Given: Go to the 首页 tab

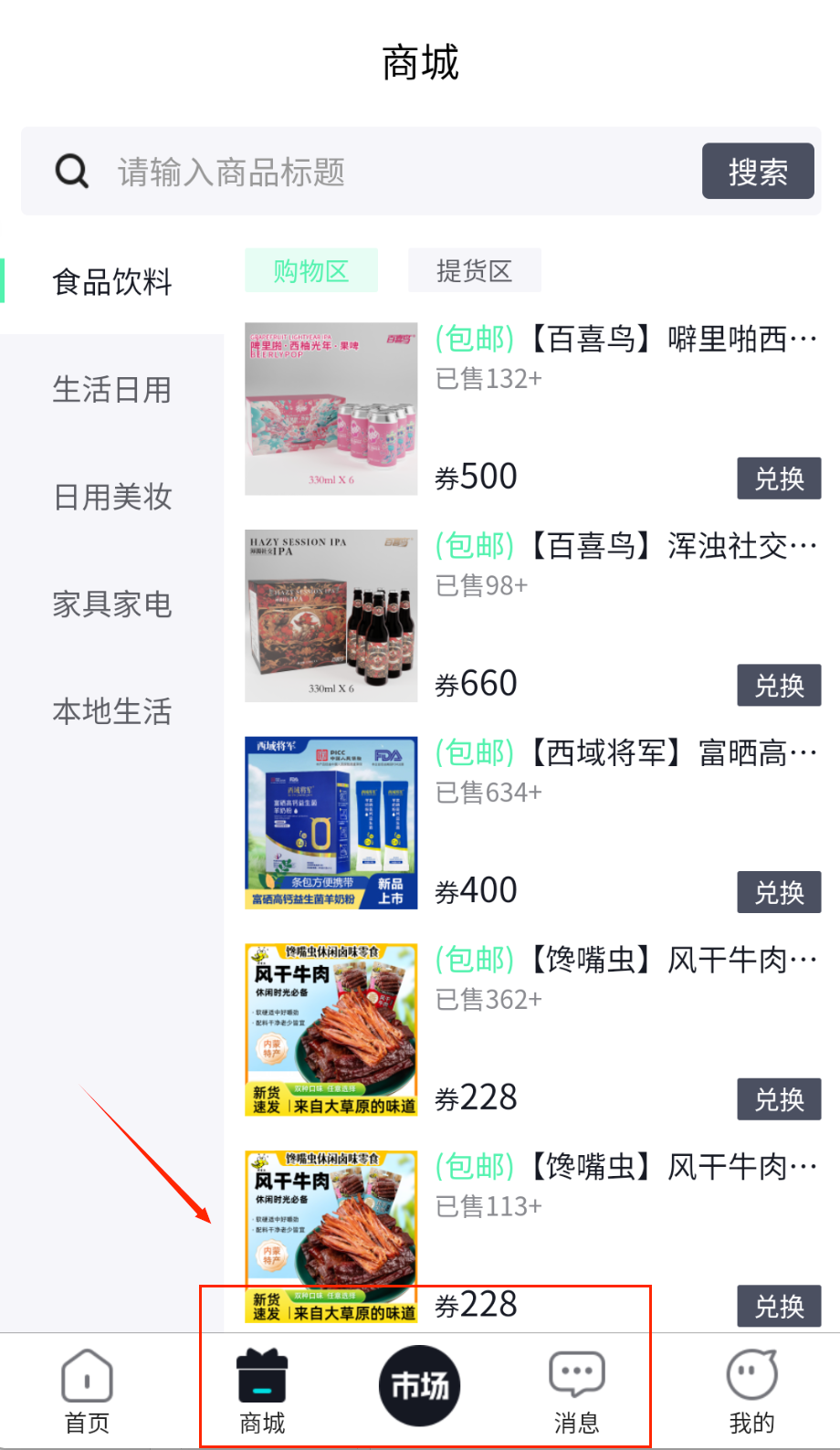Looking at the screenshot, I should tap(87, 1391).
